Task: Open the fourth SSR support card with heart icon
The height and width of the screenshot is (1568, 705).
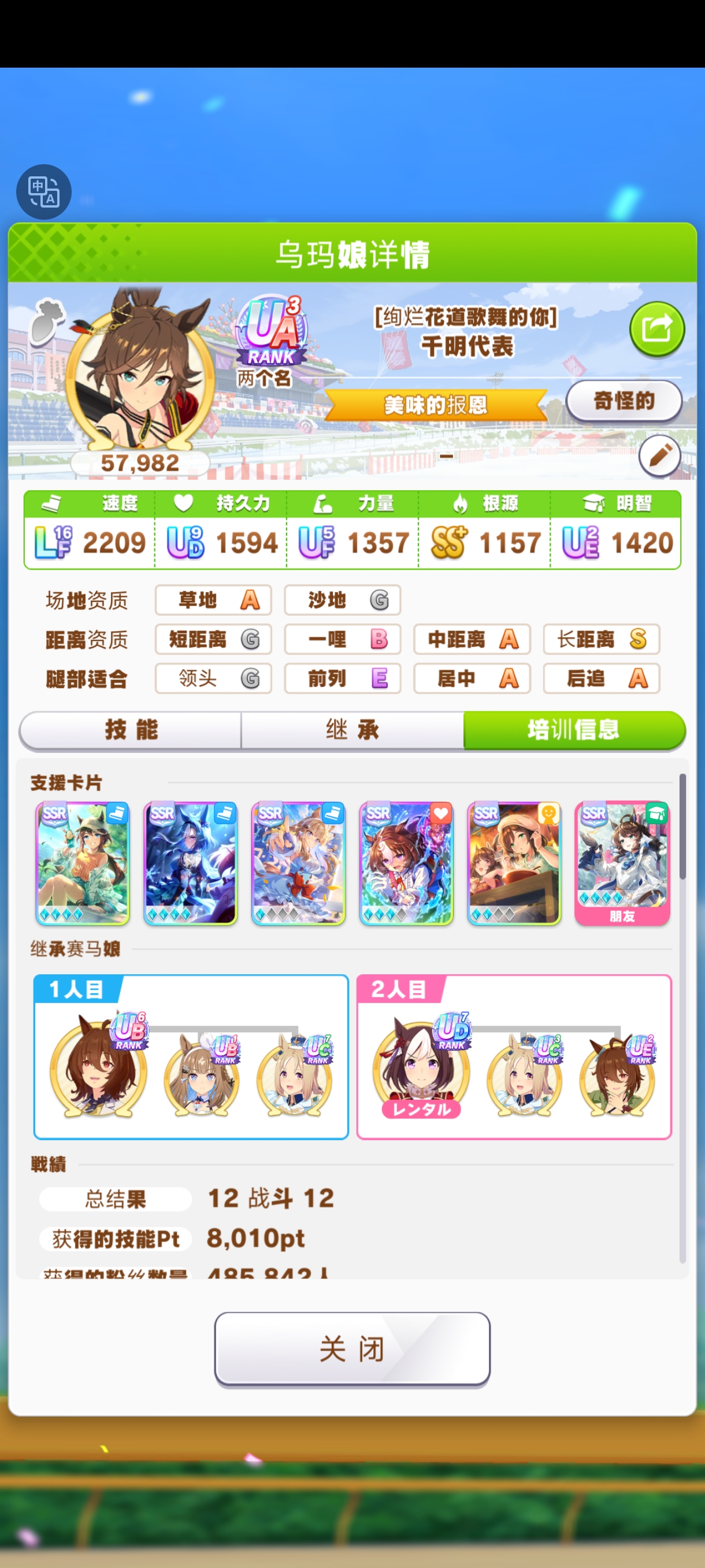Action: (406, 863)
